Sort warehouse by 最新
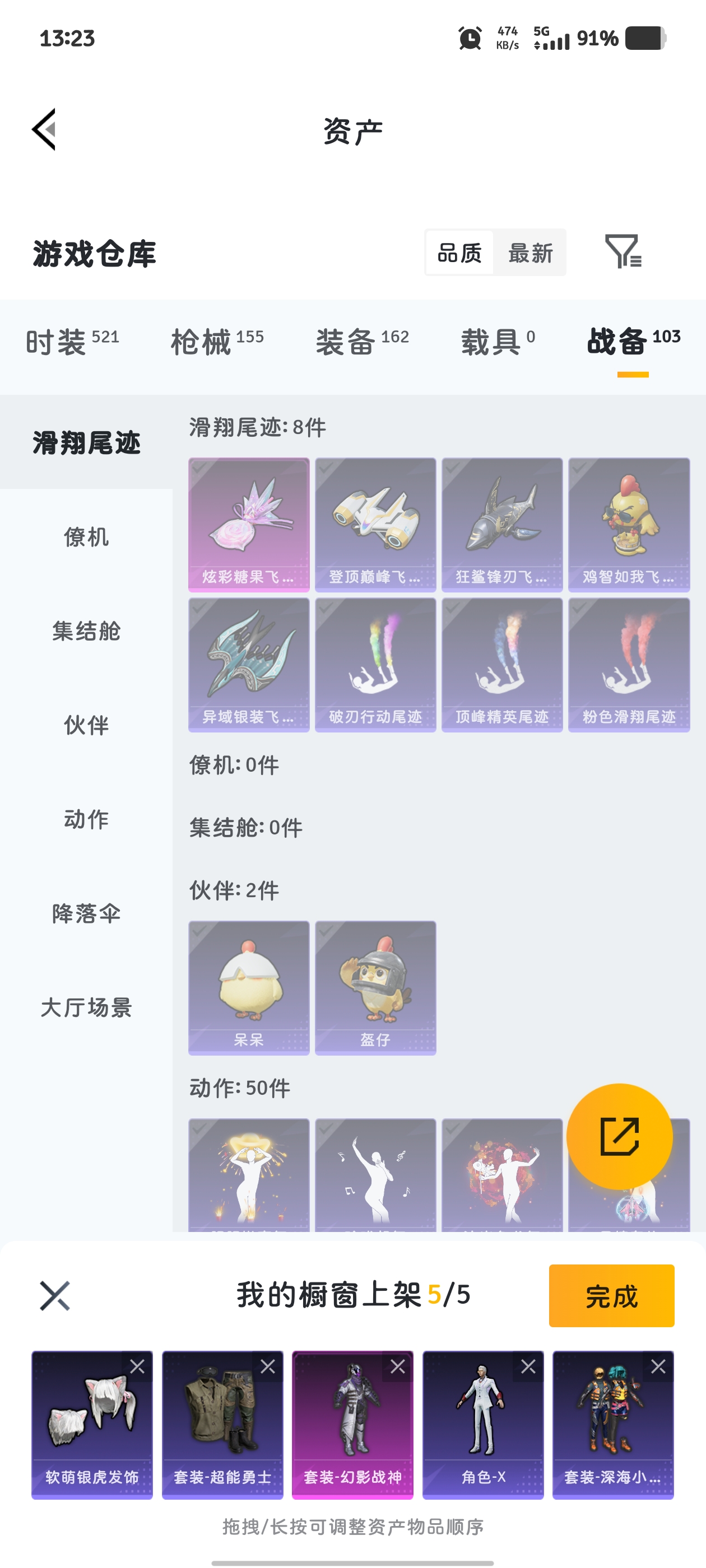706x1568 pixels. [530, 253]
